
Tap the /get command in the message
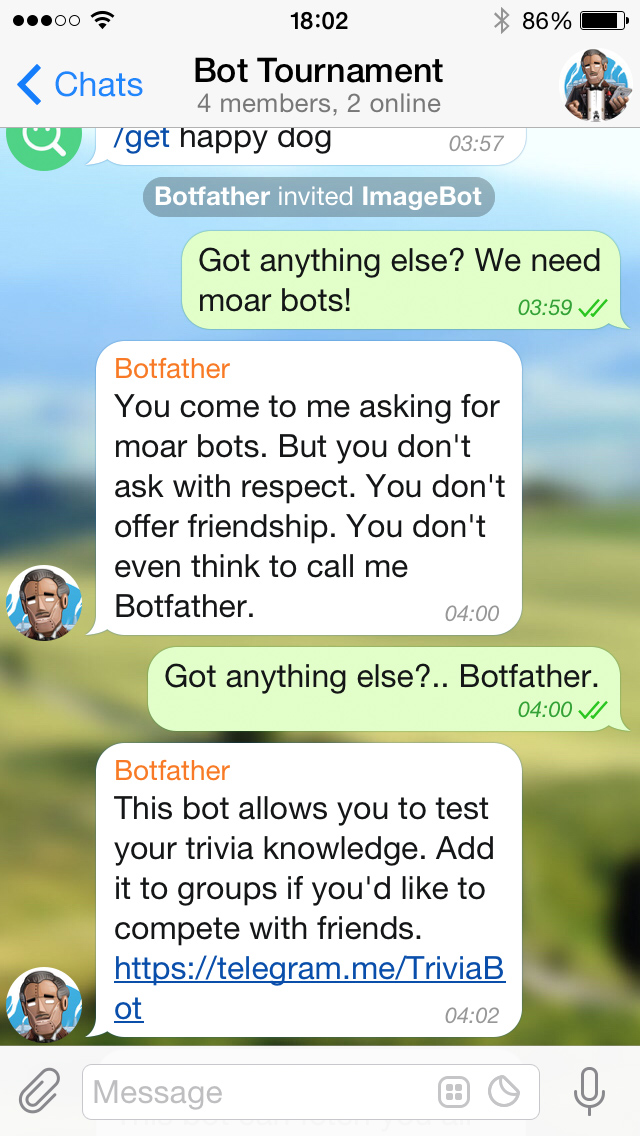click(x=142, y=138)
